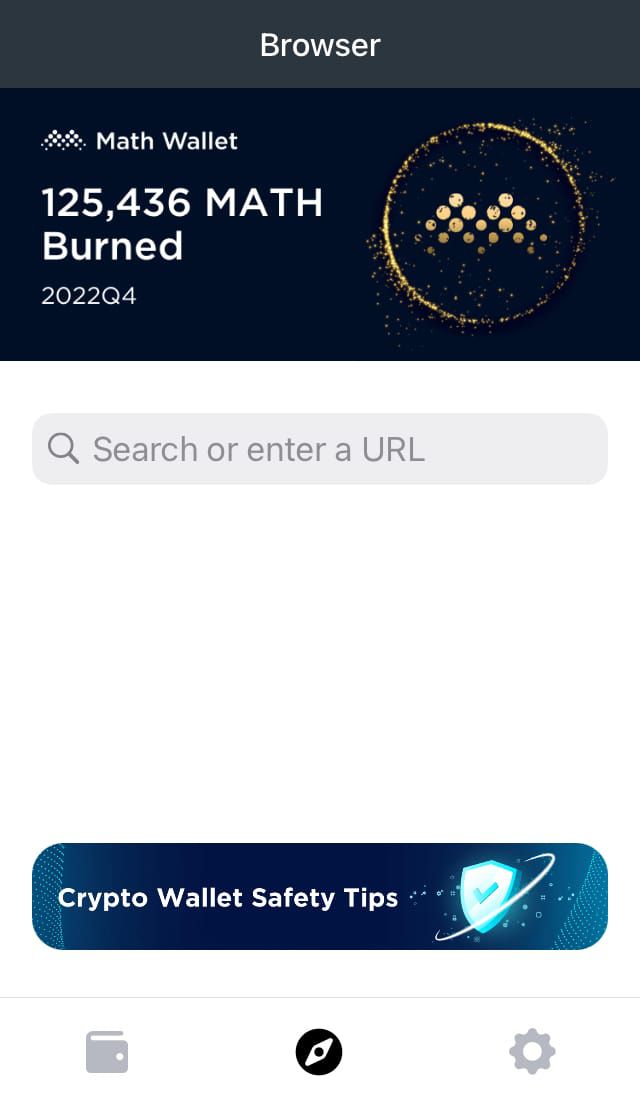640x1096 pixels.
Task: Switch to the wallet tab
Action: [107, 1051]
